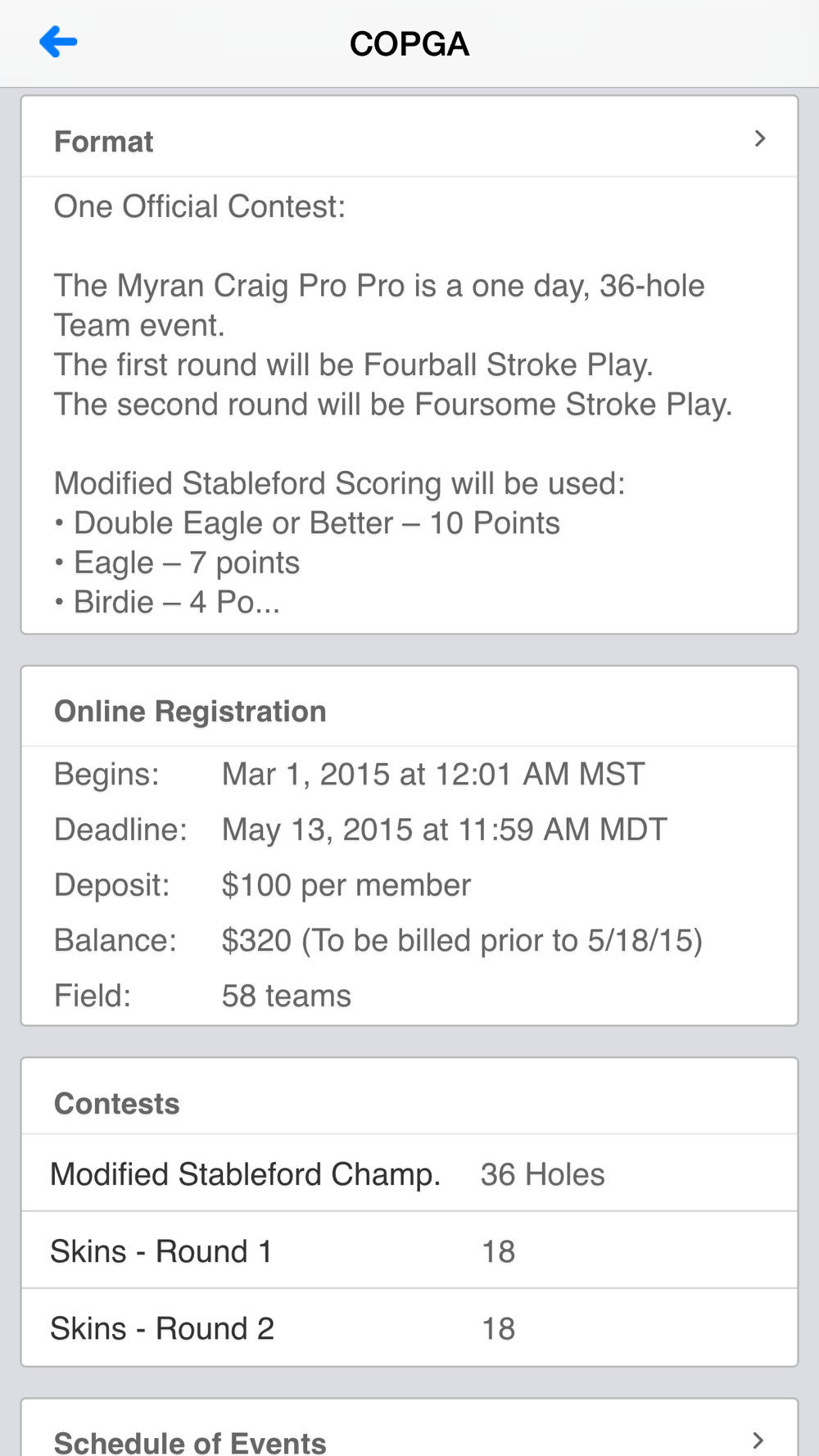
Task: Go back using the blue arrow
Action: (x=58, y=42)
